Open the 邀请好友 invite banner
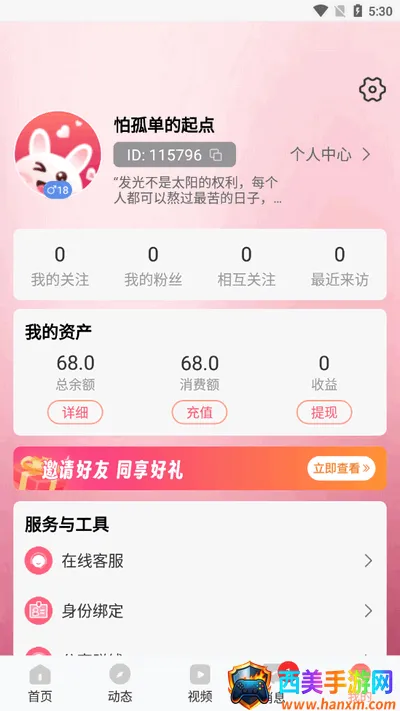The image size is (400, 711). 200,468
